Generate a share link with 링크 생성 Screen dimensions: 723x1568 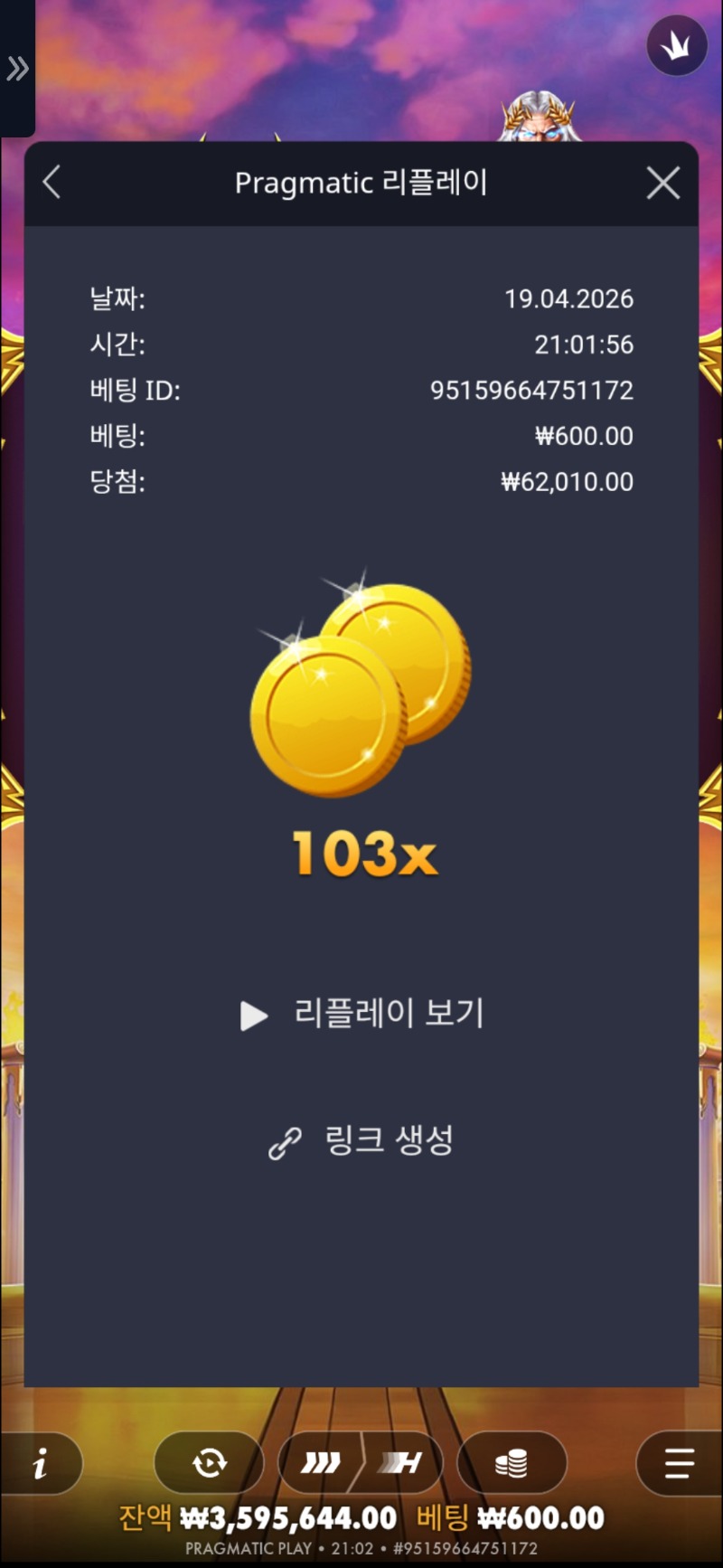(x=361, y=1141)
